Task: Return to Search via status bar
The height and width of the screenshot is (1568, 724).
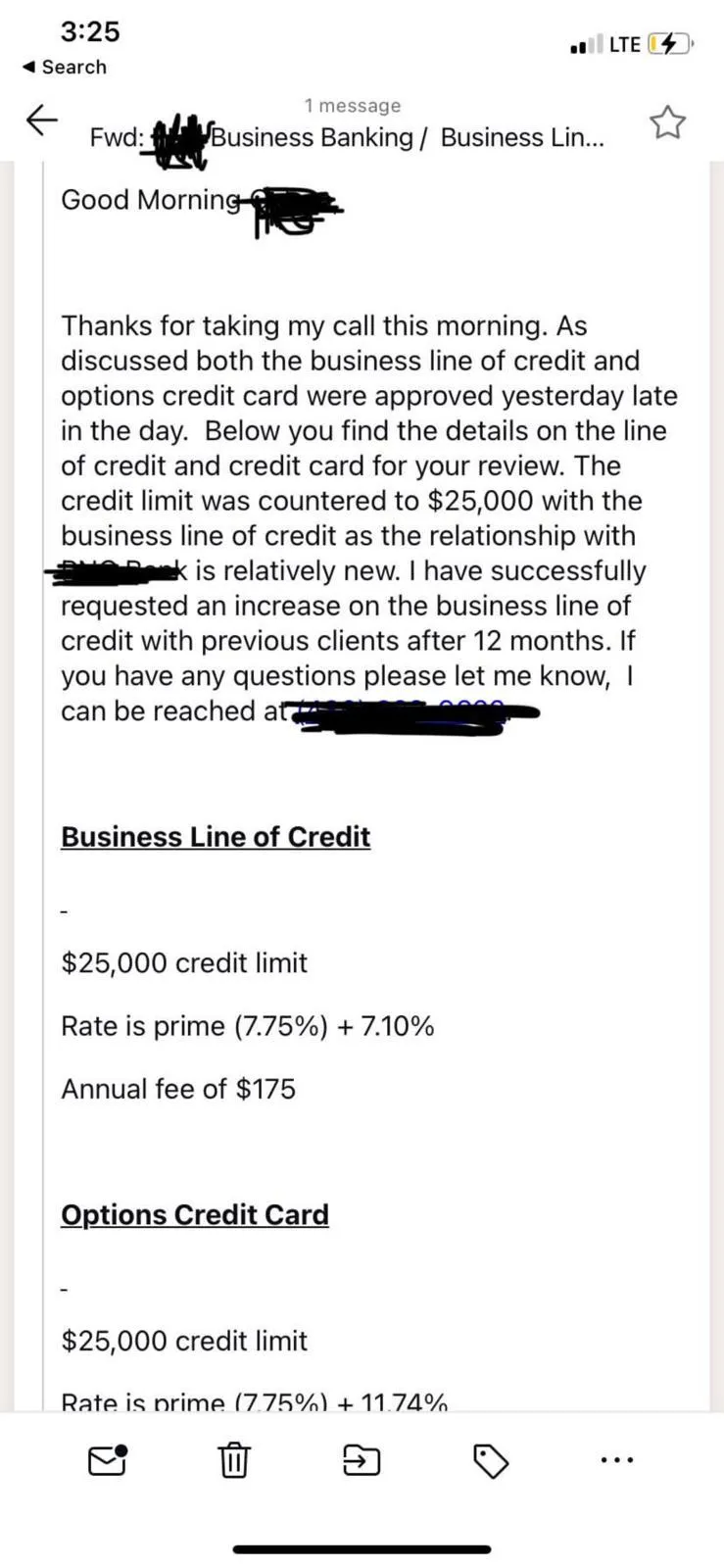Action: [65, 67]
